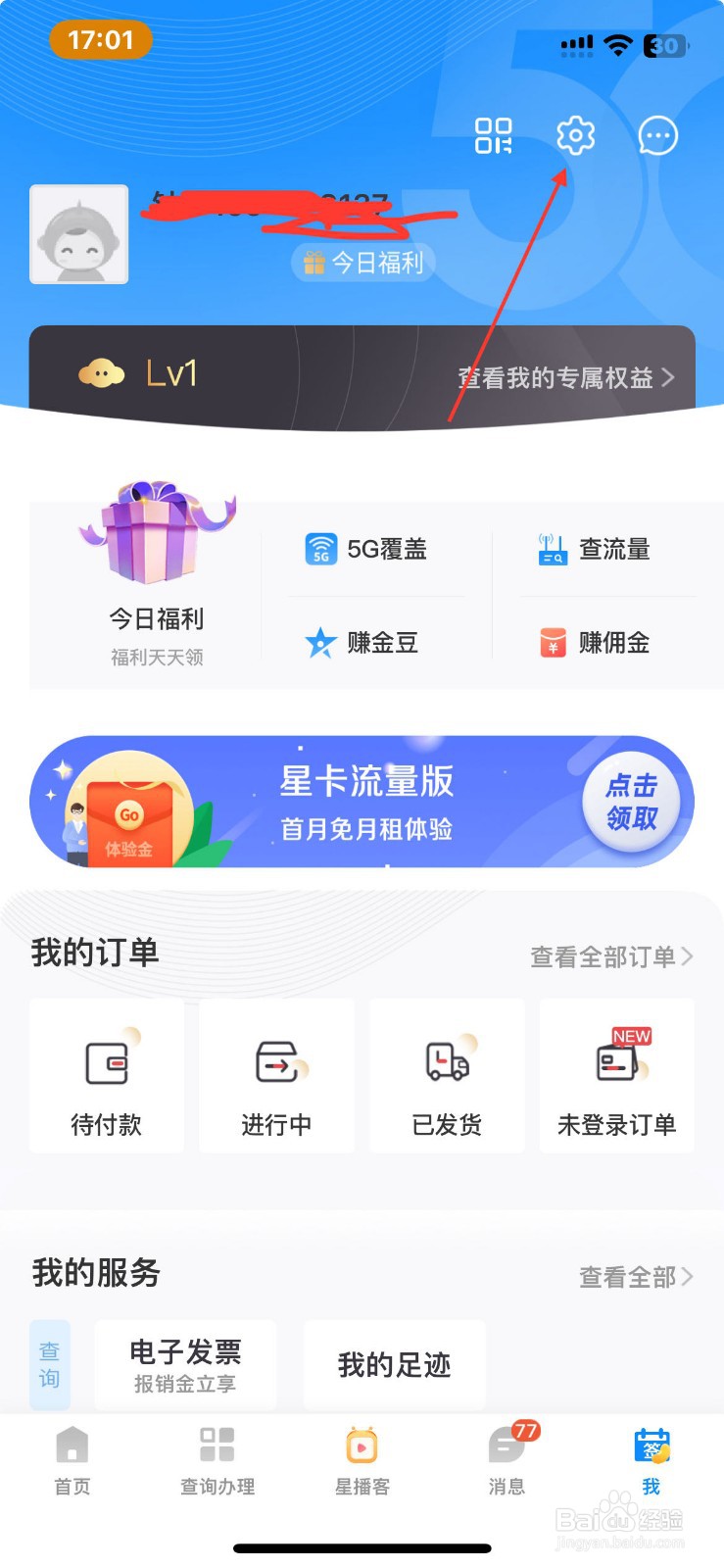Viewport: 724px width, 1568px height.
Task: Open the chat bubble customer service icon
Action: (657, 136)
